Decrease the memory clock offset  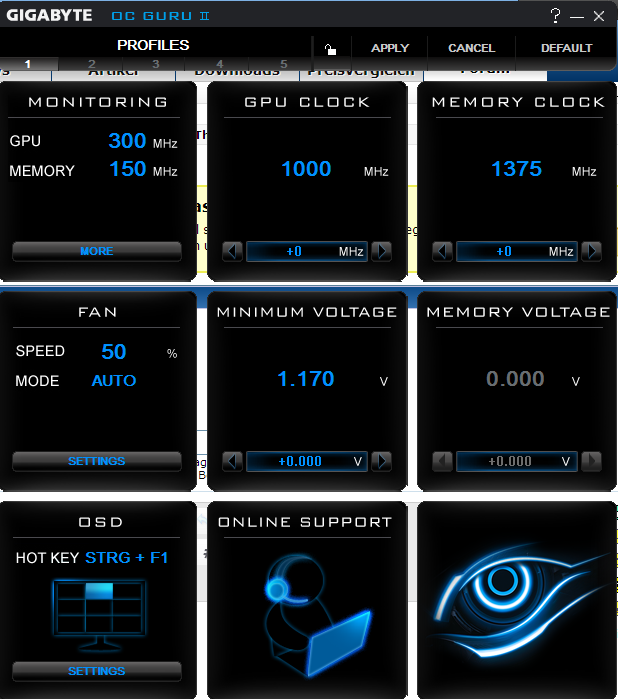pos(443,251)
